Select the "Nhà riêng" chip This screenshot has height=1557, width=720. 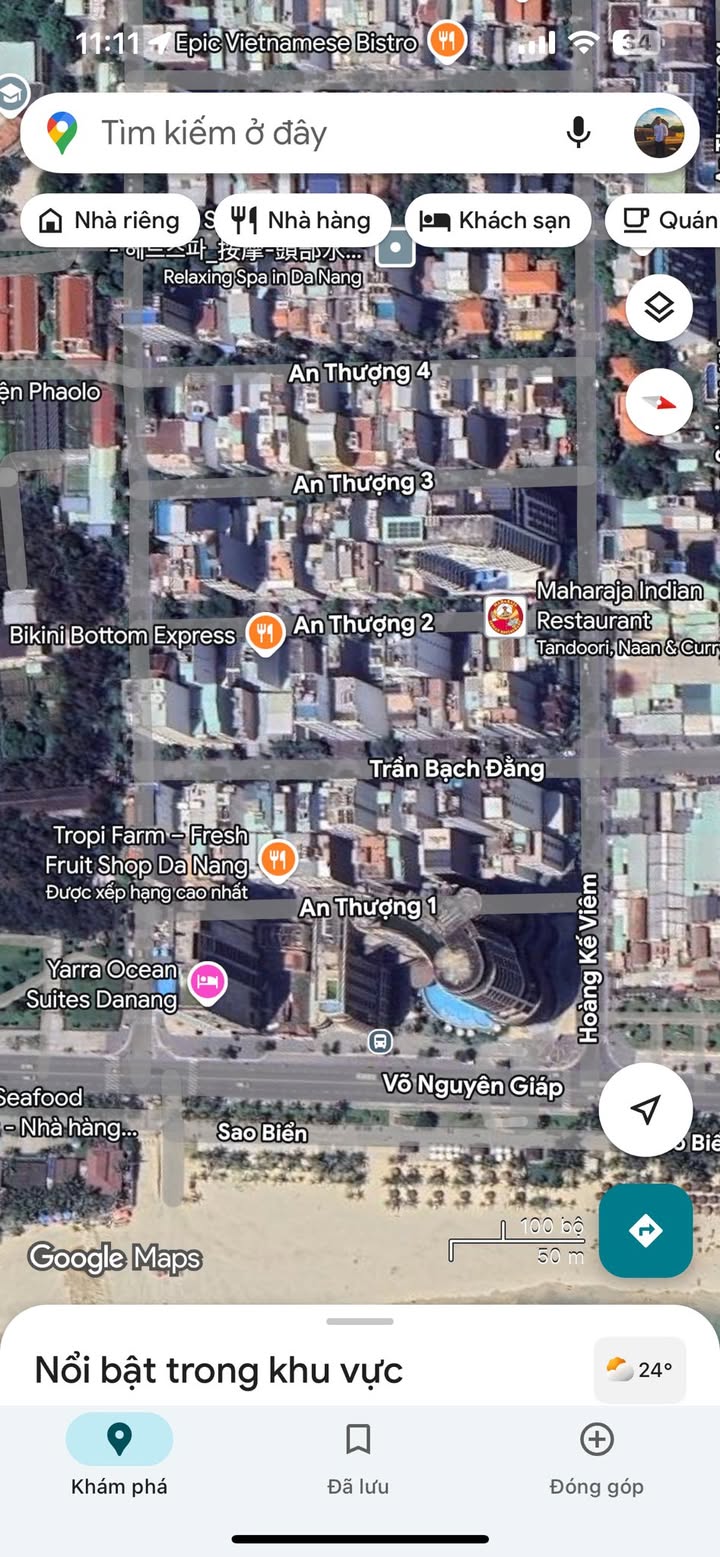coord(109,221)
